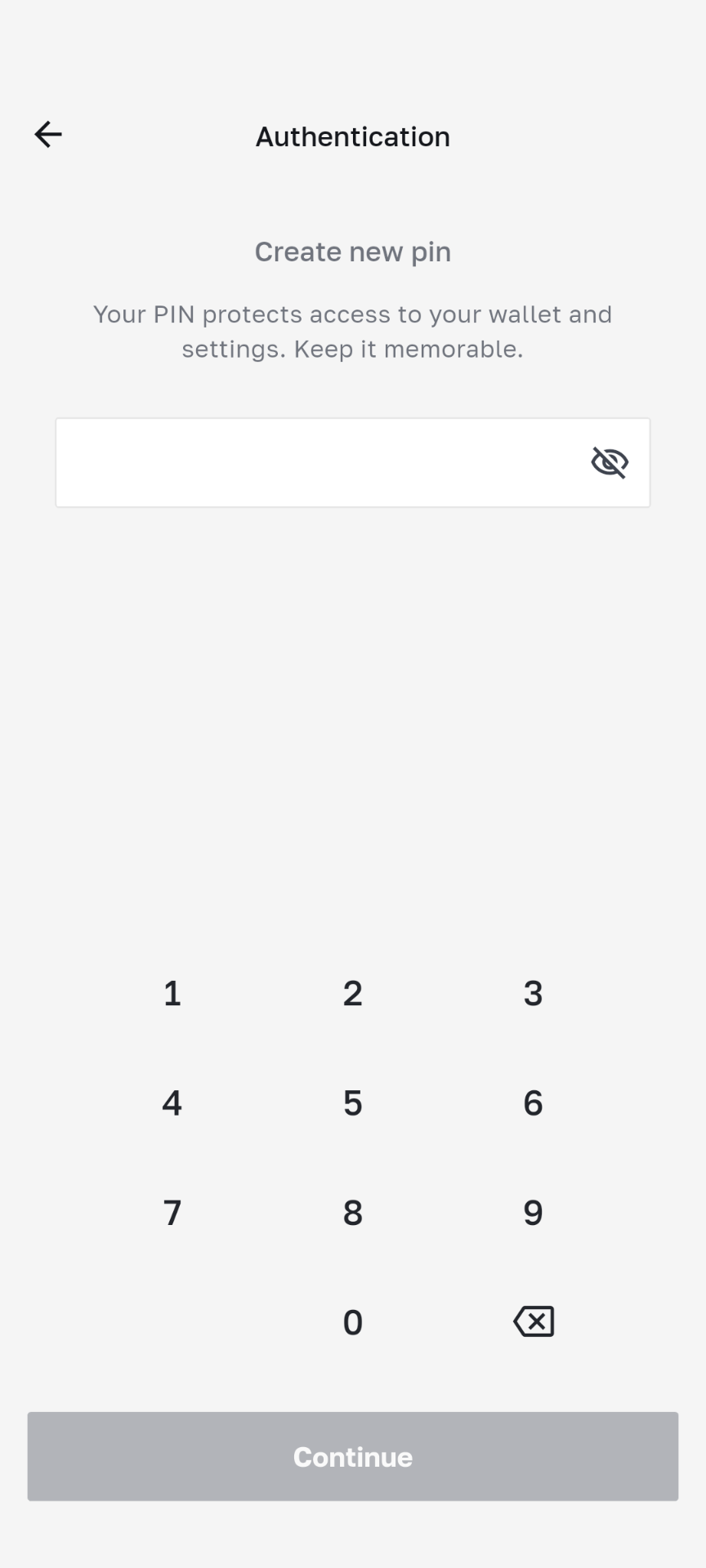Enter digit 4 on keypad

pos(172,1102)
